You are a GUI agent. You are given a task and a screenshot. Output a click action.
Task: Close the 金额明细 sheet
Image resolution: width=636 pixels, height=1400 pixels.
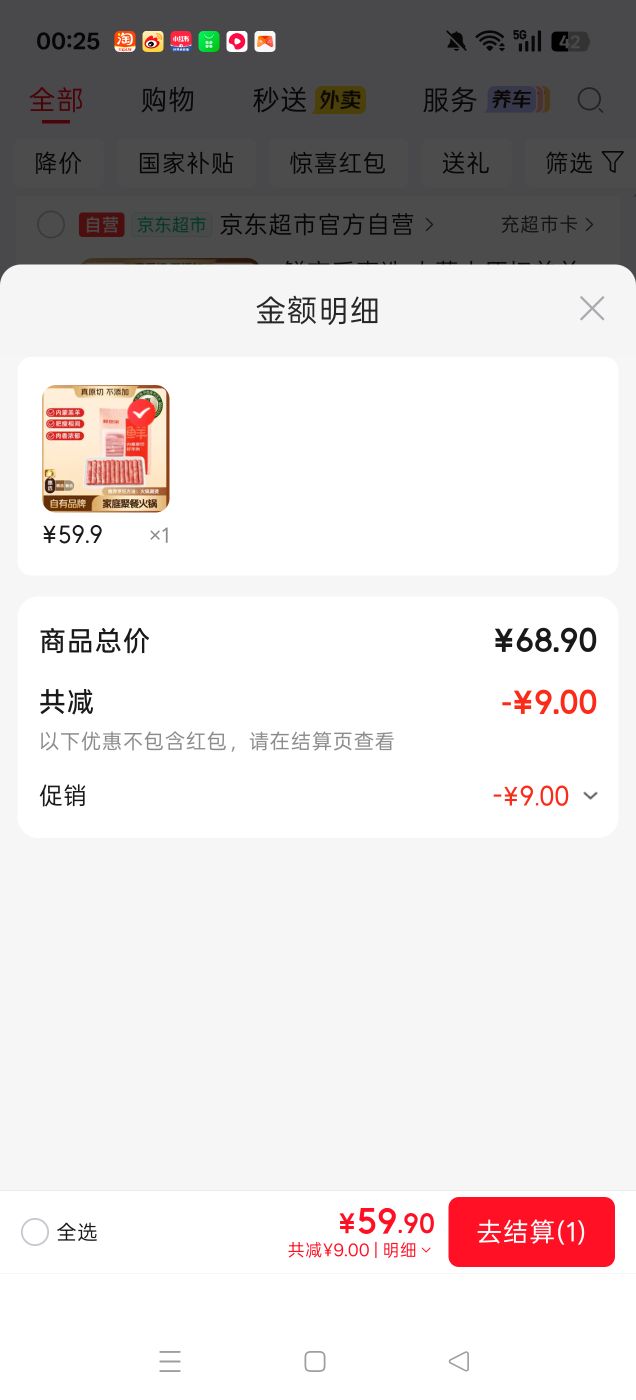point(592,309)
